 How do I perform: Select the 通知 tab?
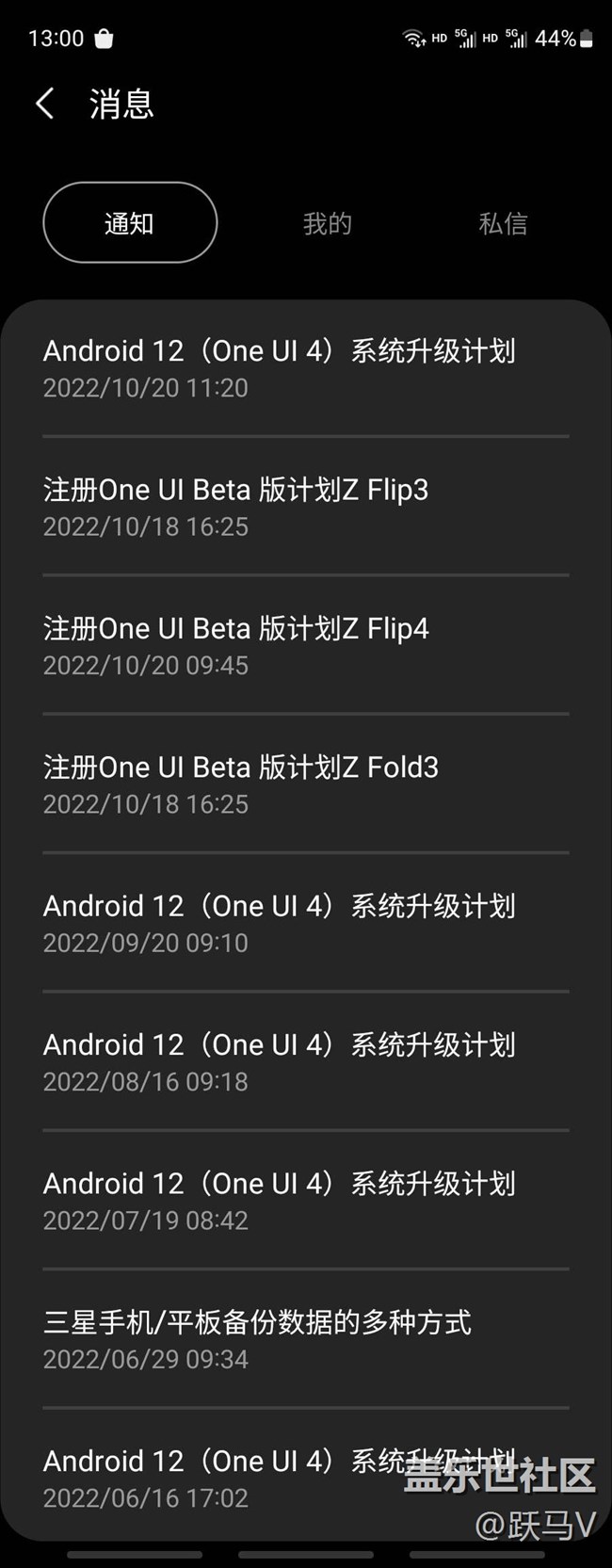[130, 223]
